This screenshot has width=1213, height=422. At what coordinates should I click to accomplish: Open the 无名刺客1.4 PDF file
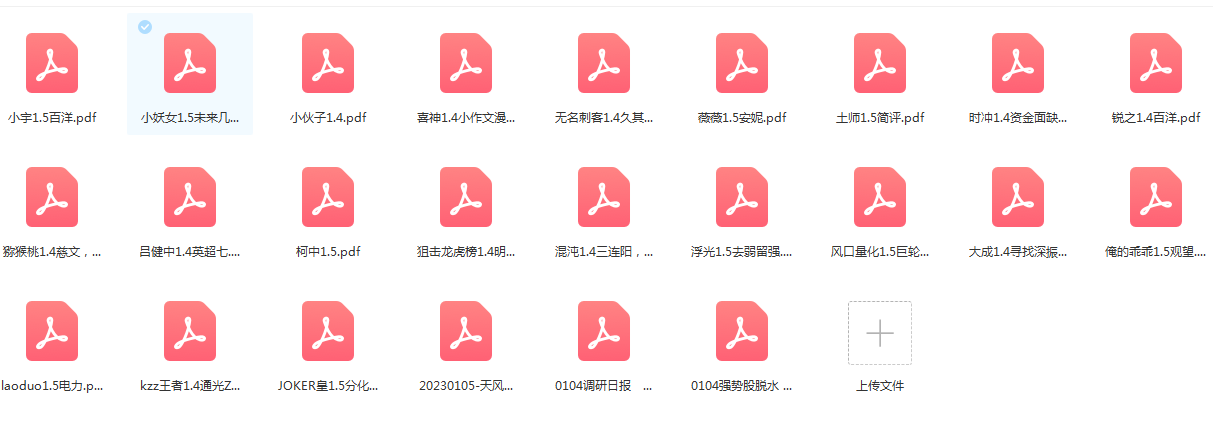click(604, 63)
